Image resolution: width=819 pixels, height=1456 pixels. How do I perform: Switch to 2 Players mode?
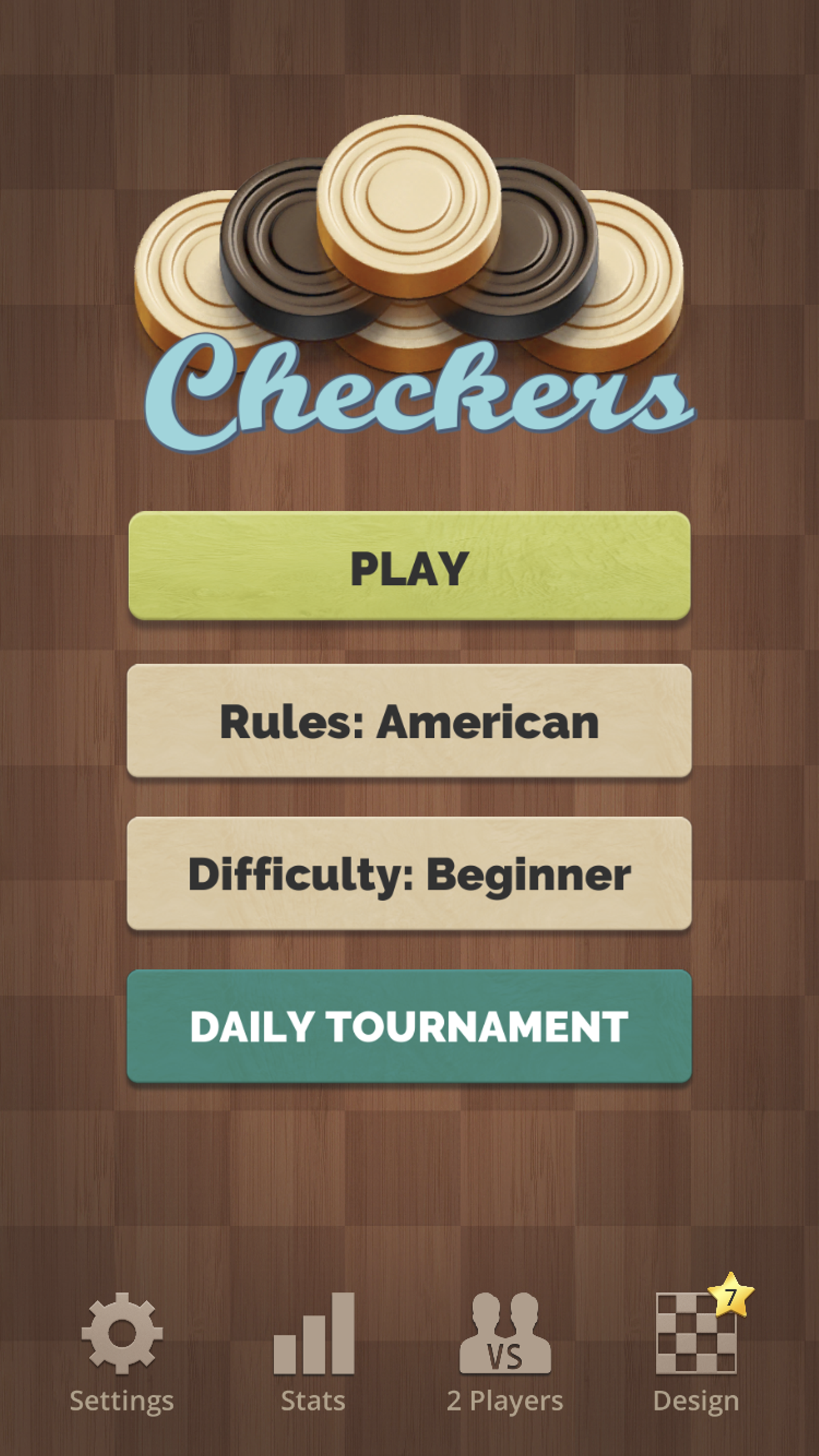tap(504, 1352)
